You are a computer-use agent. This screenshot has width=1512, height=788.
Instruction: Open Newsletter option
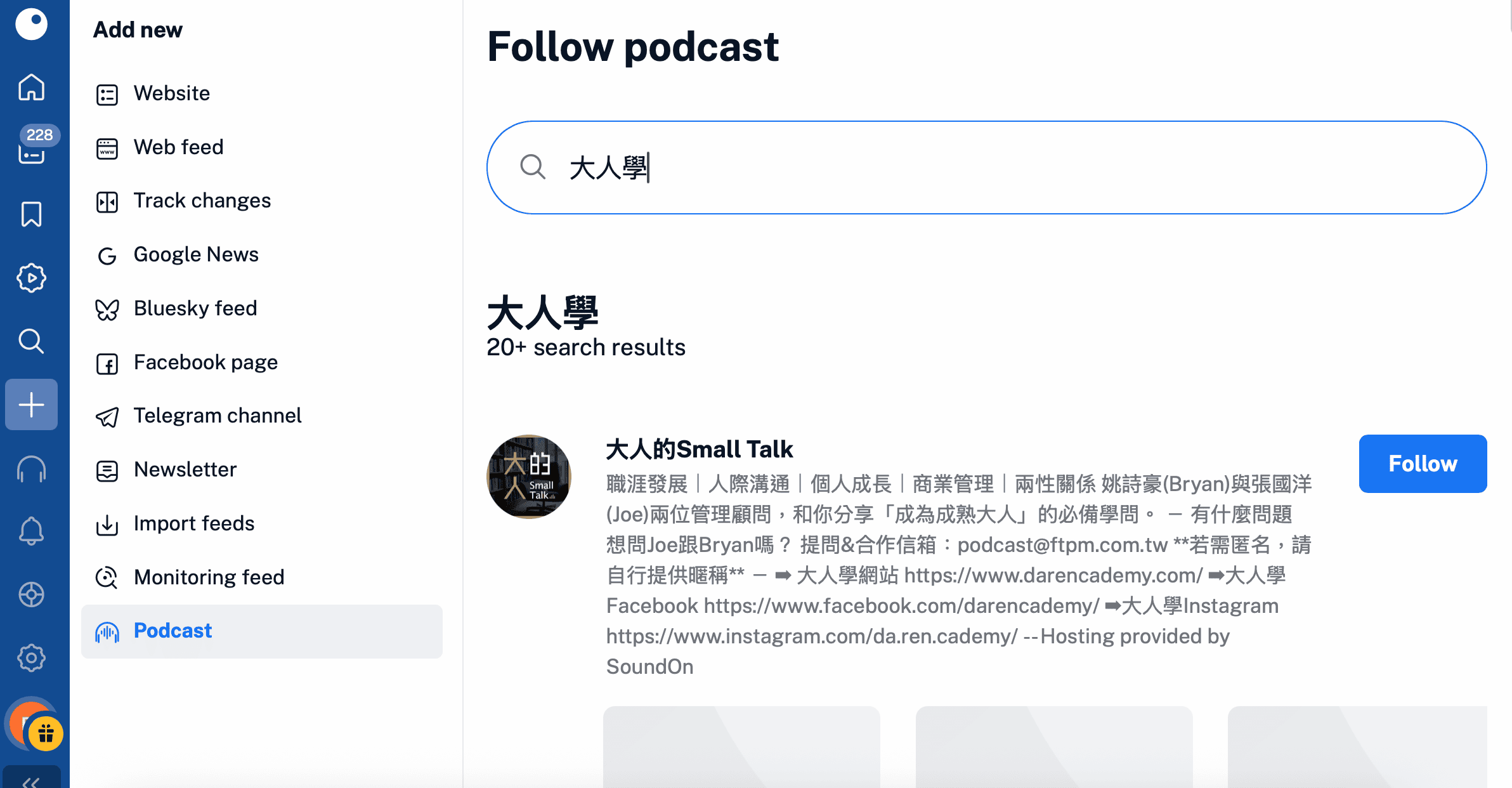tap(261, 470)
